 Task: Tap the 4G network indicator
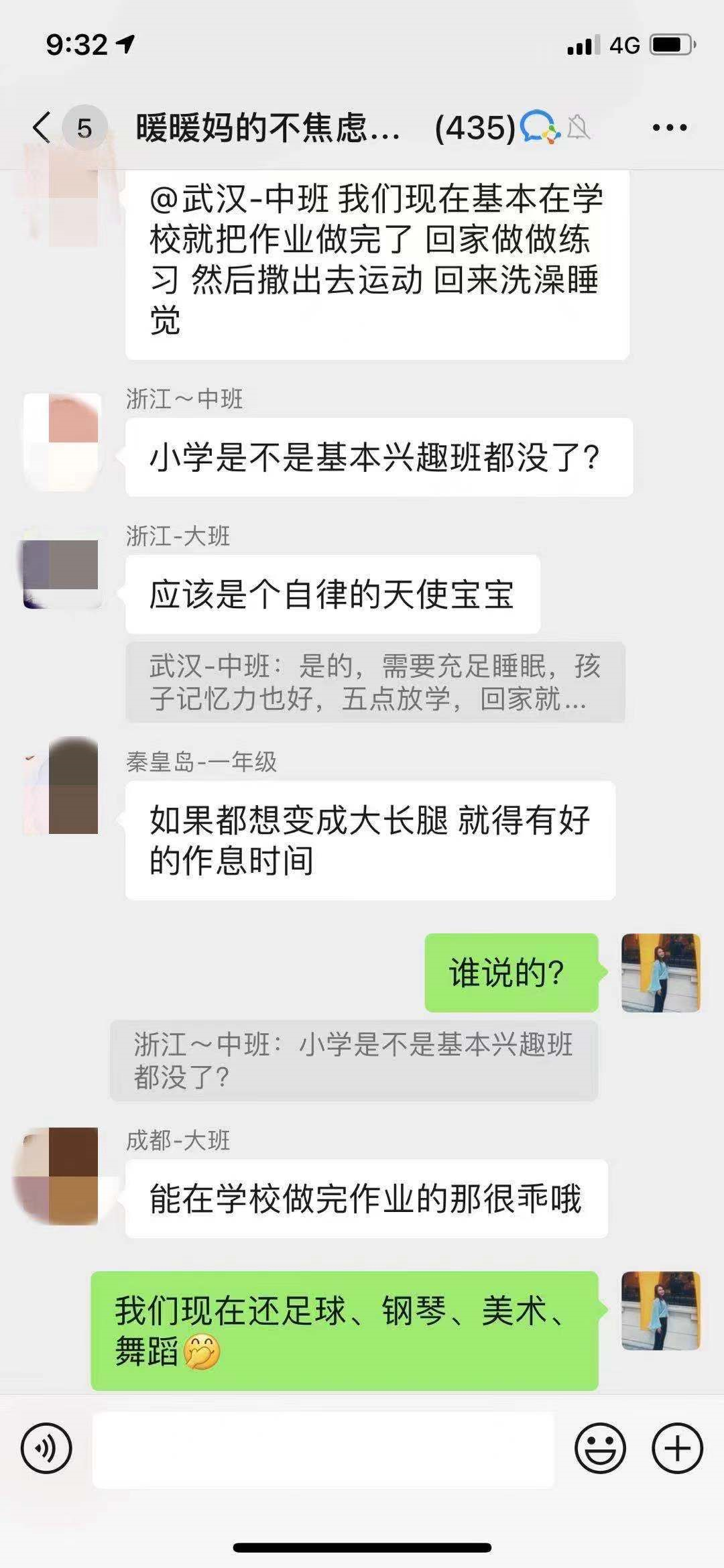623,43
